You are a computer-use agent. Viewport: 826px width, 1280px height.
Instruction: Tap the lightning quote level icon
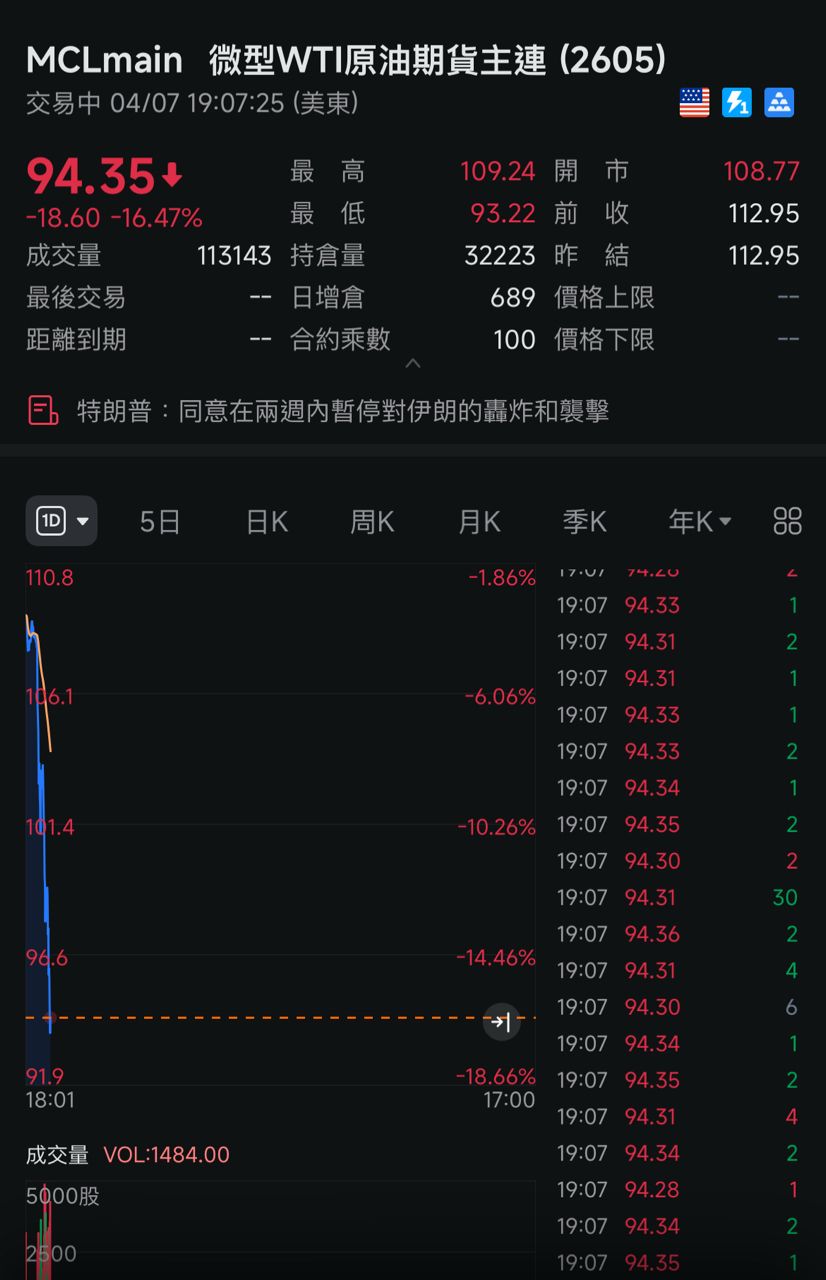737,103
